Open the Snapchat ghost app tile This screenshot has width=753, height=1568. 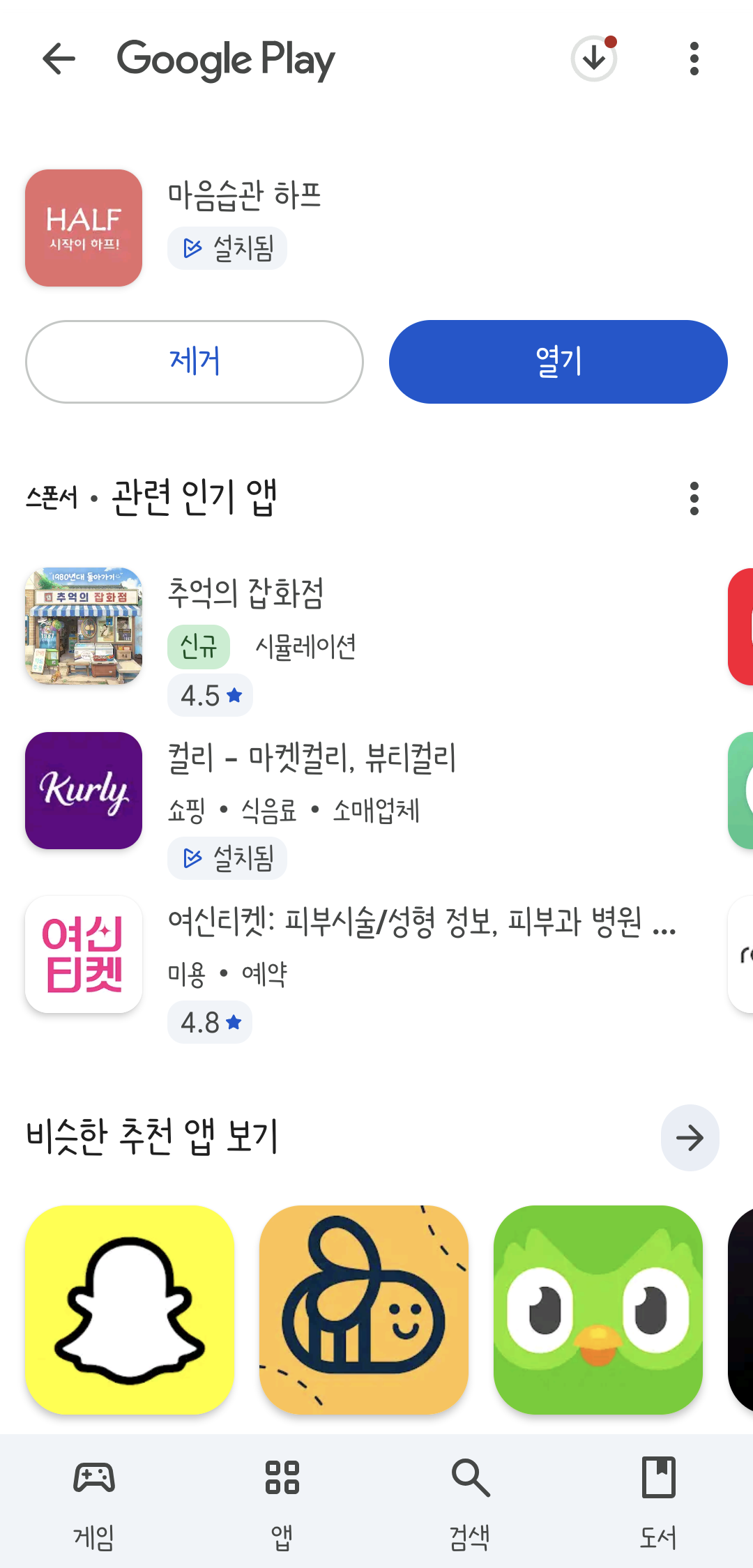coord(130,1310)
